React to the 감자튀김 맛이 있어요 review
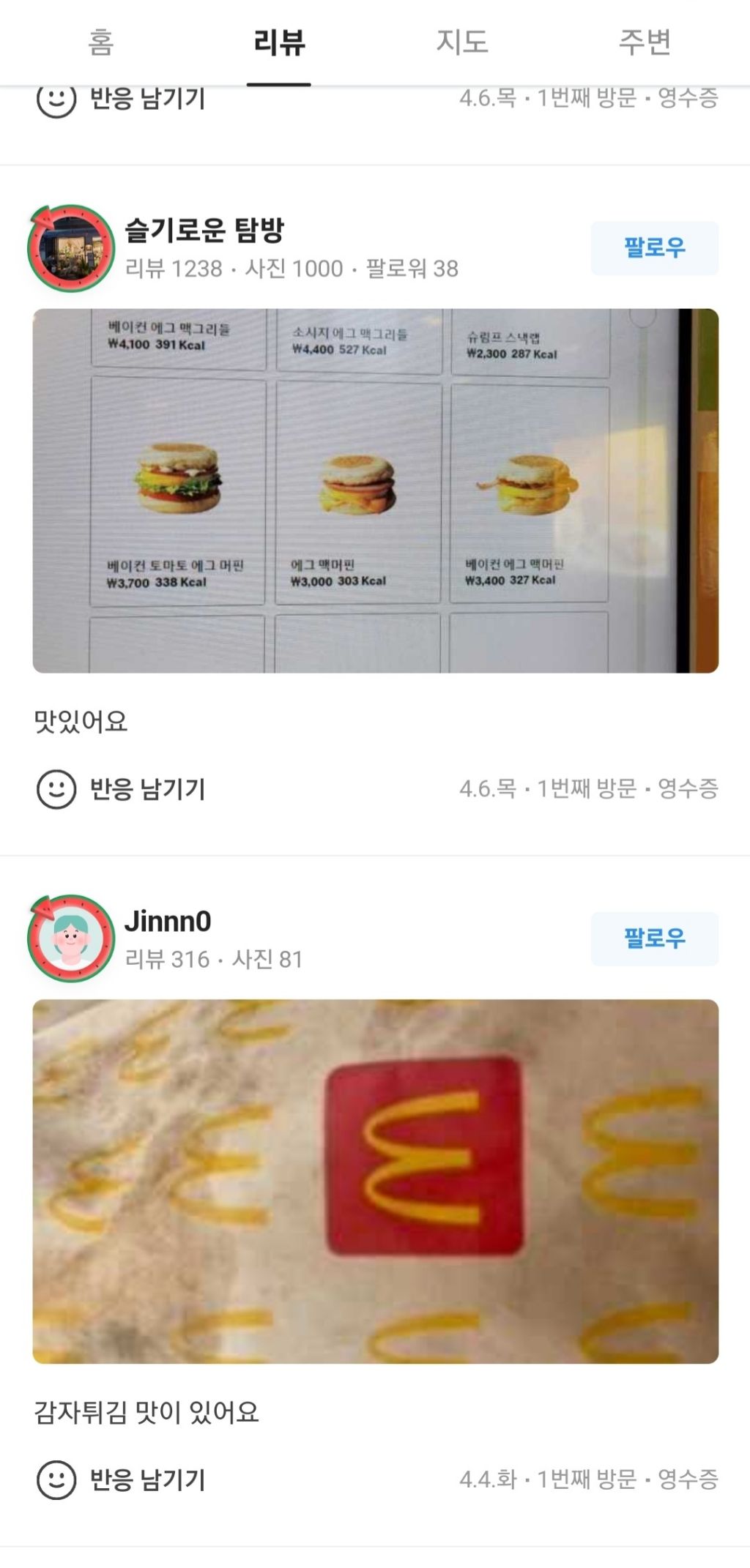This screenshot has height=1568, width=750. click(122, 1480)
